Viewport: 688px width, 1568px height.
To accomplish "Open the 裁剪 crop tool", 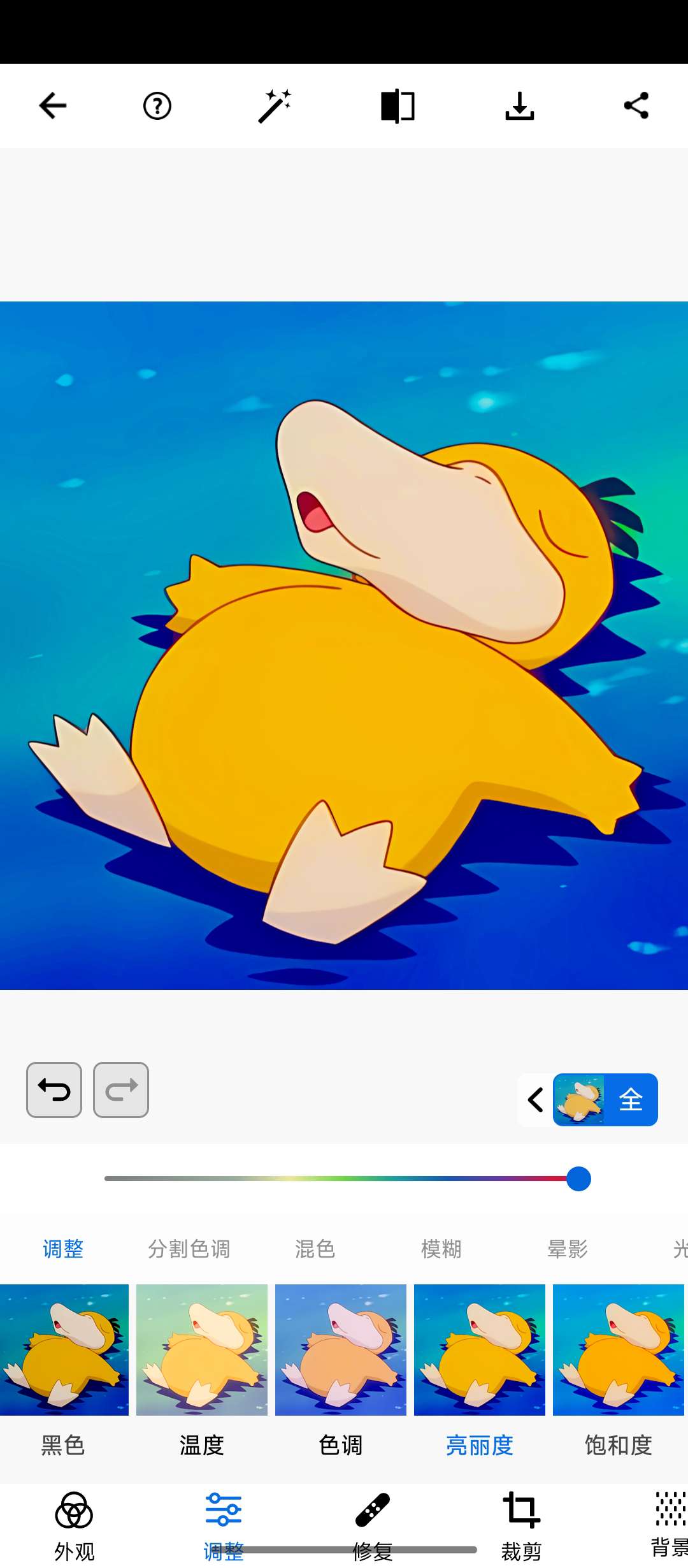I will click(521, 1525).
